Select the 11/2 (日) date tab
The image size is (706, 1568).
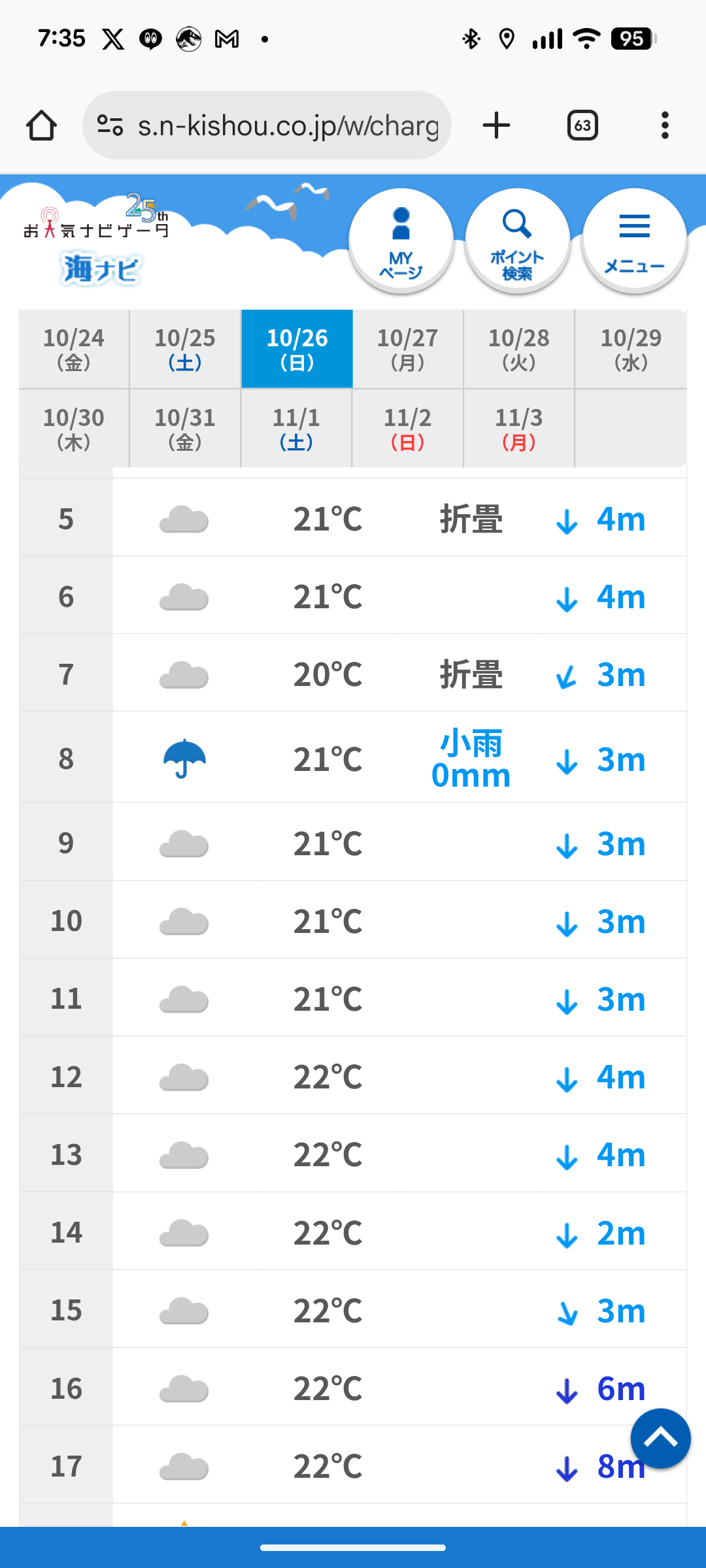[x=407, y=429]
